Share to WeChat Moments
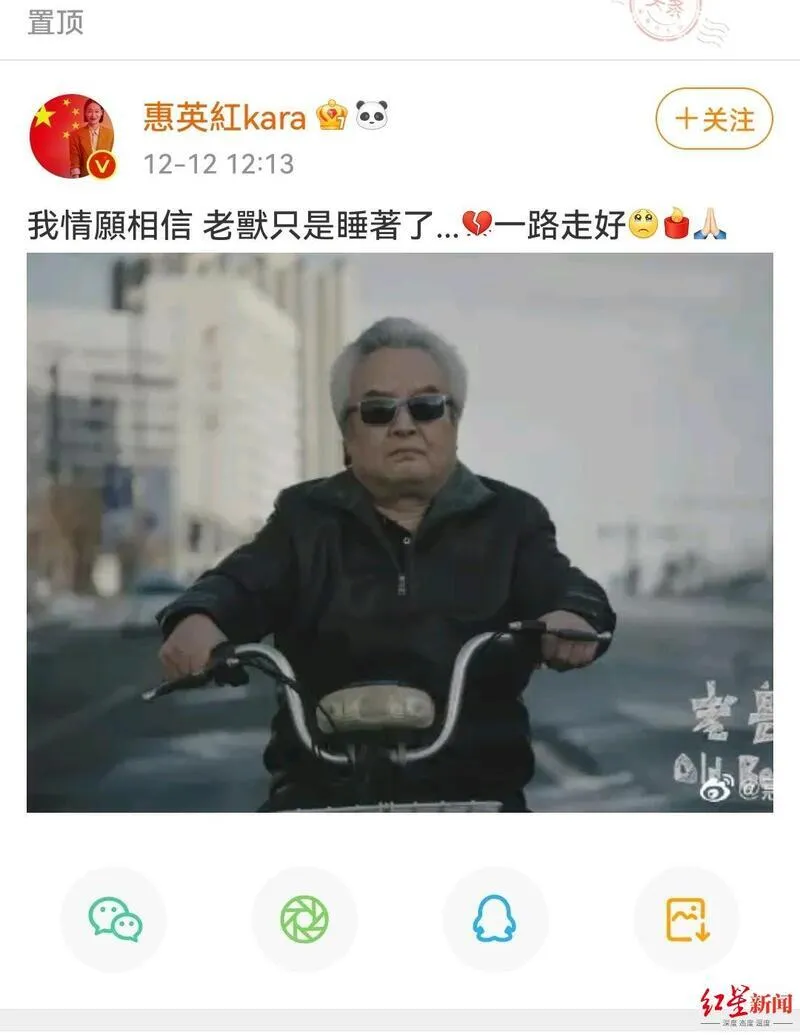Image resolution: width=800 pixels, height=1035 pixels. [x=304, y=920]
